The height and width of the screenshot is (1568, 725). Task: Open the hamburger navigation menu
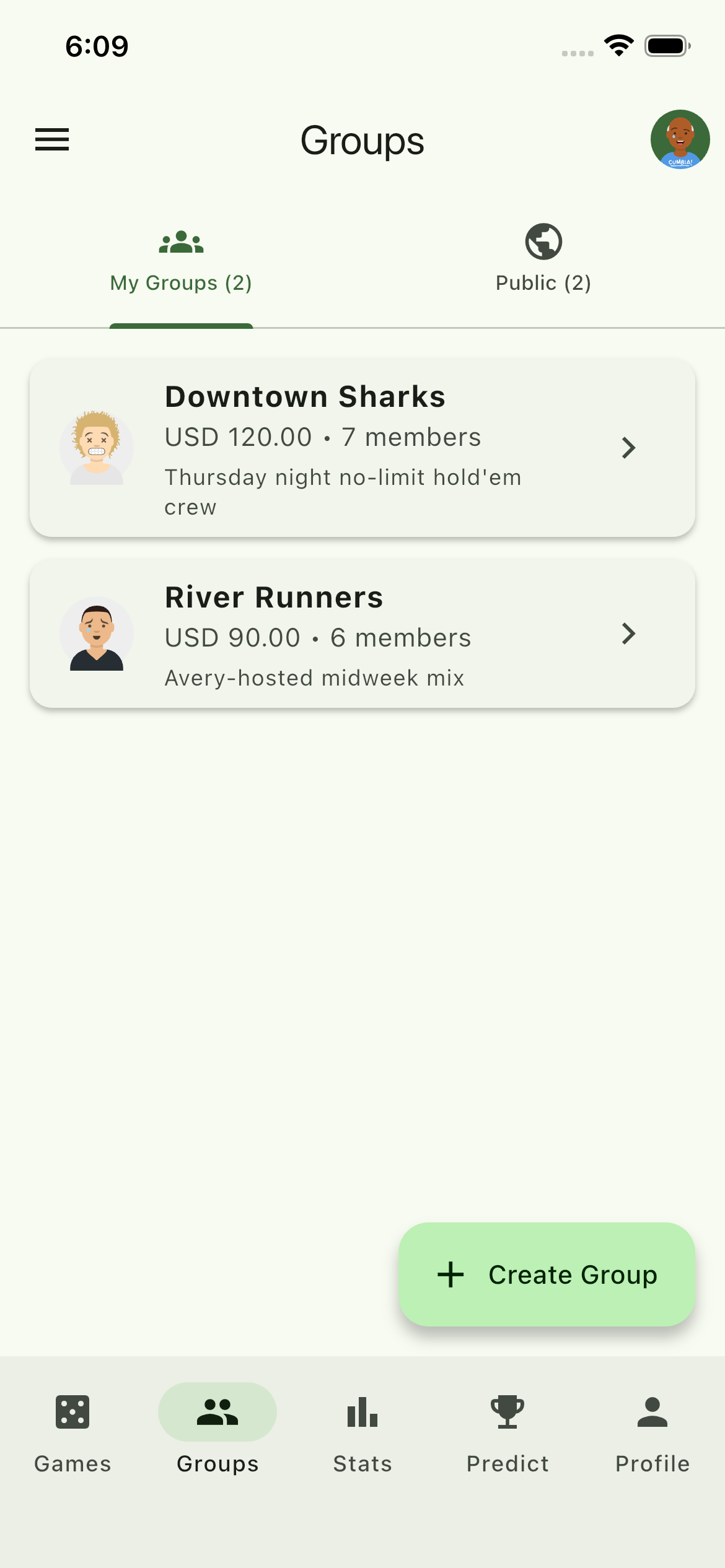52,140
